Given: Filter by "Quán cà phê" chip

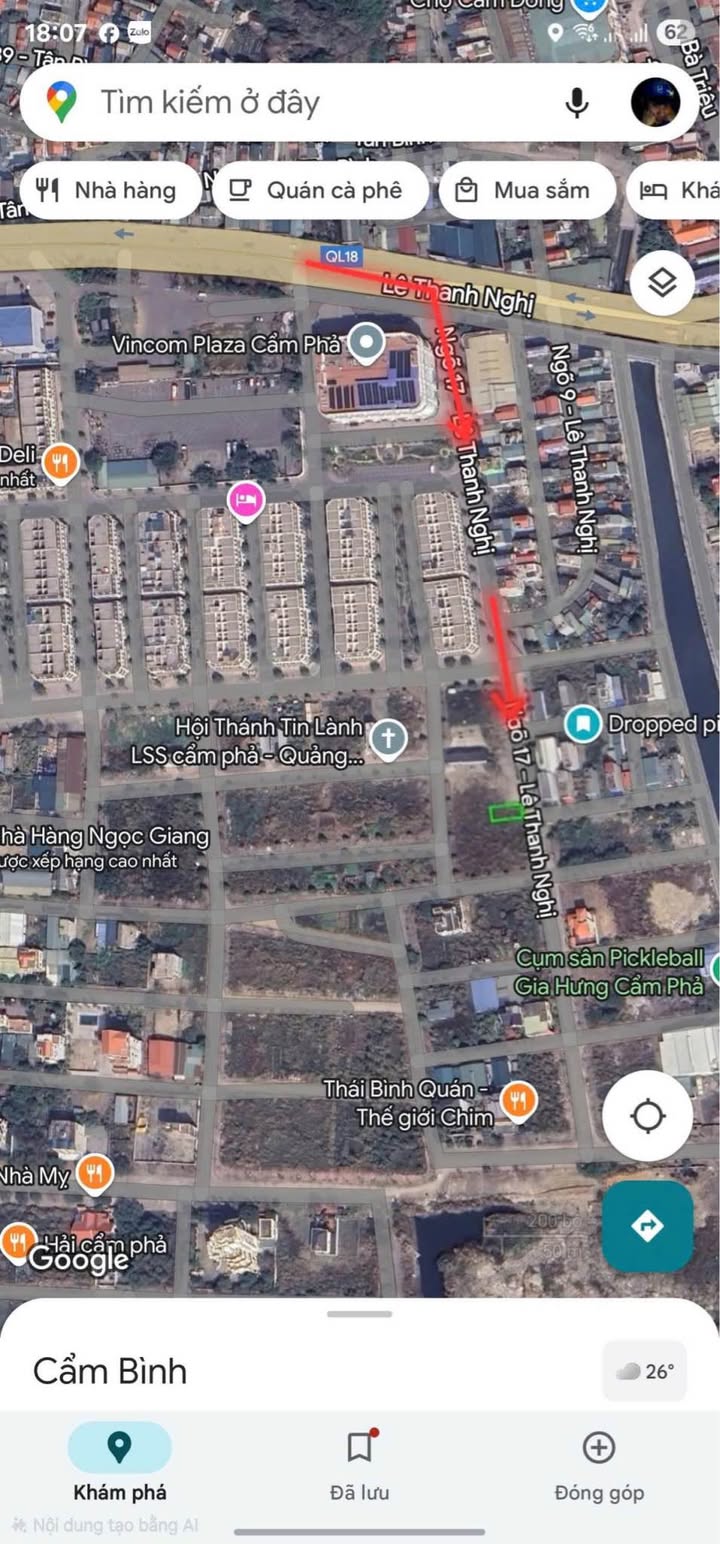Looking at the screenshot, I should tap(319, 190).
